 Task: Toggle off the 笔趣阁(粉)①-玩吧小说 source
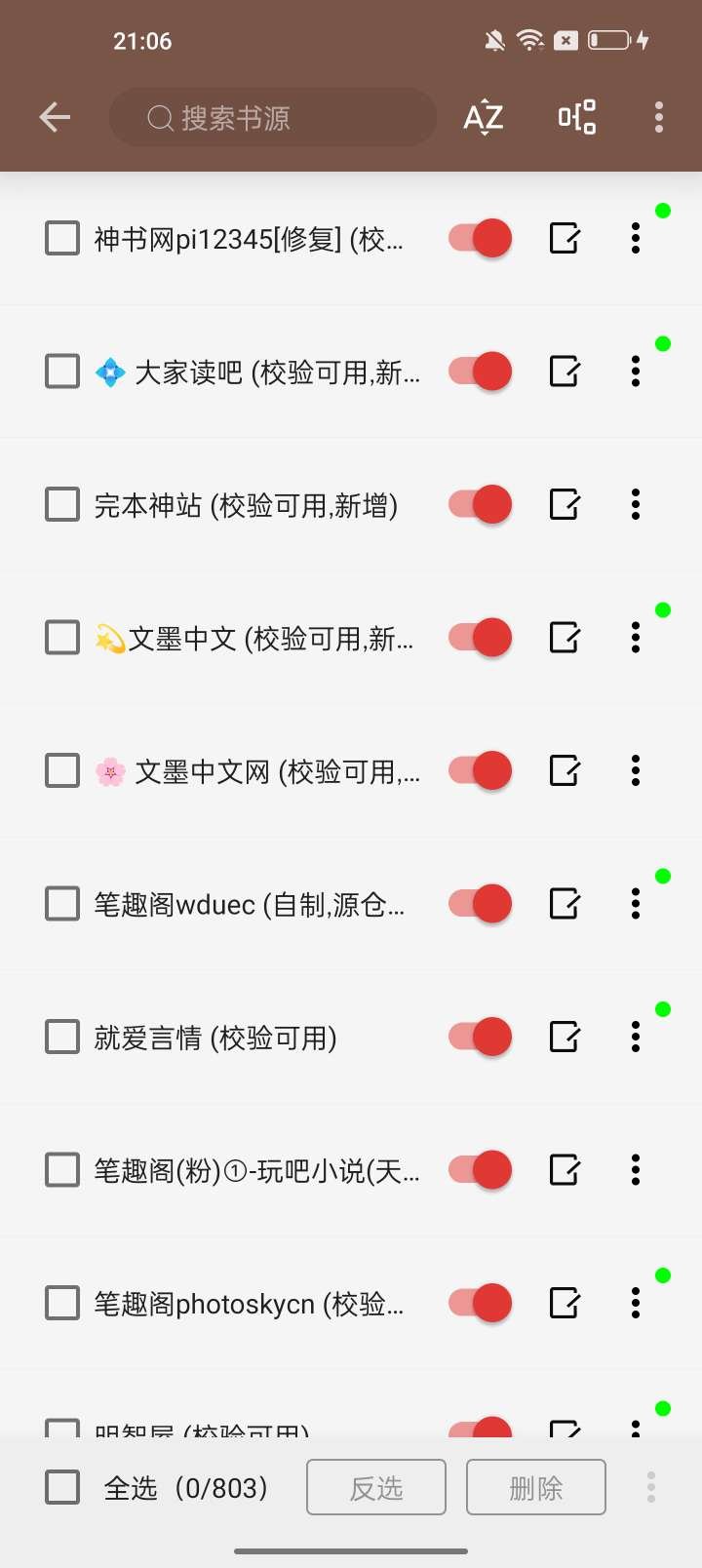[x=478, y=1169]
